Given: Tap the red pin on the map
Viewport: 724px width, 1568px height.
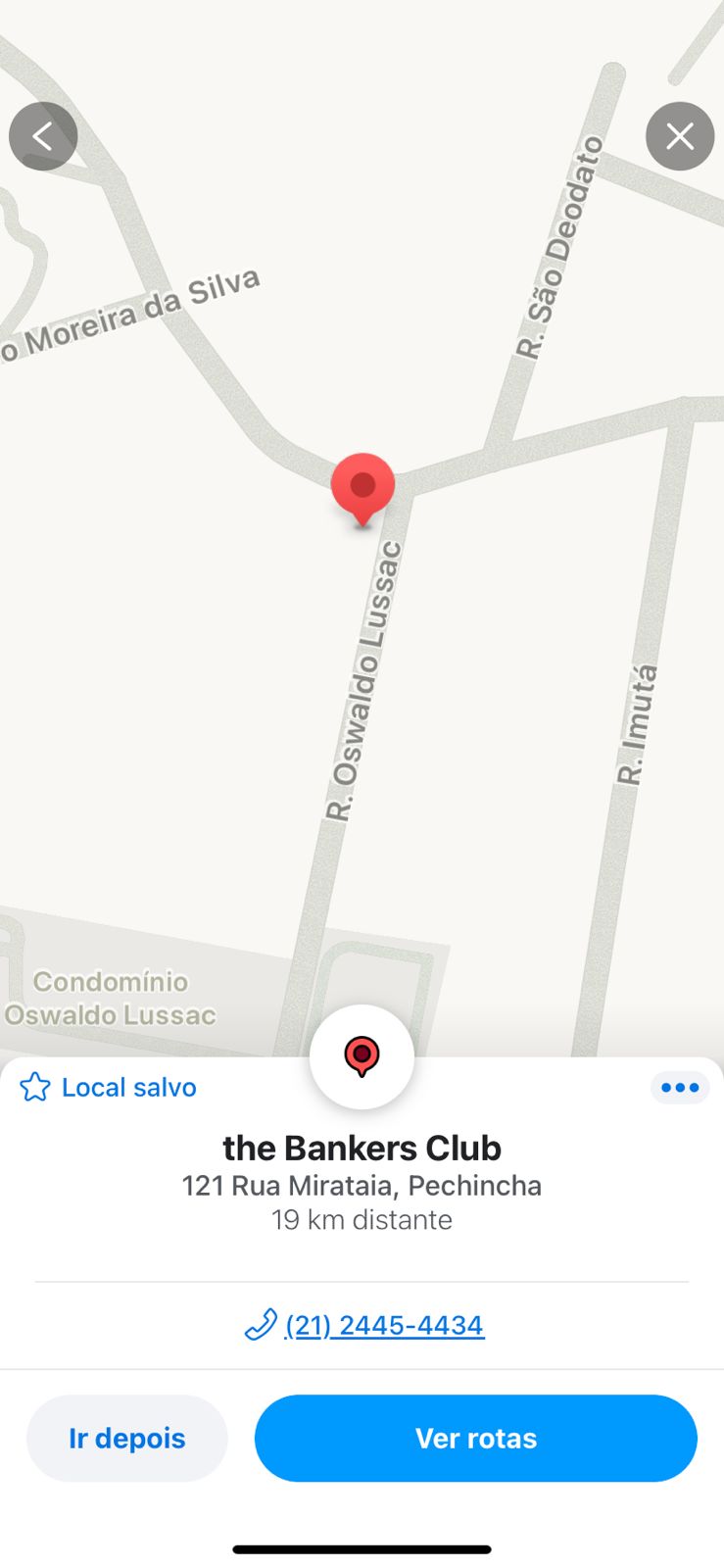Looking at the screenshot, I should pyautogui.click(x=362, y=486).
